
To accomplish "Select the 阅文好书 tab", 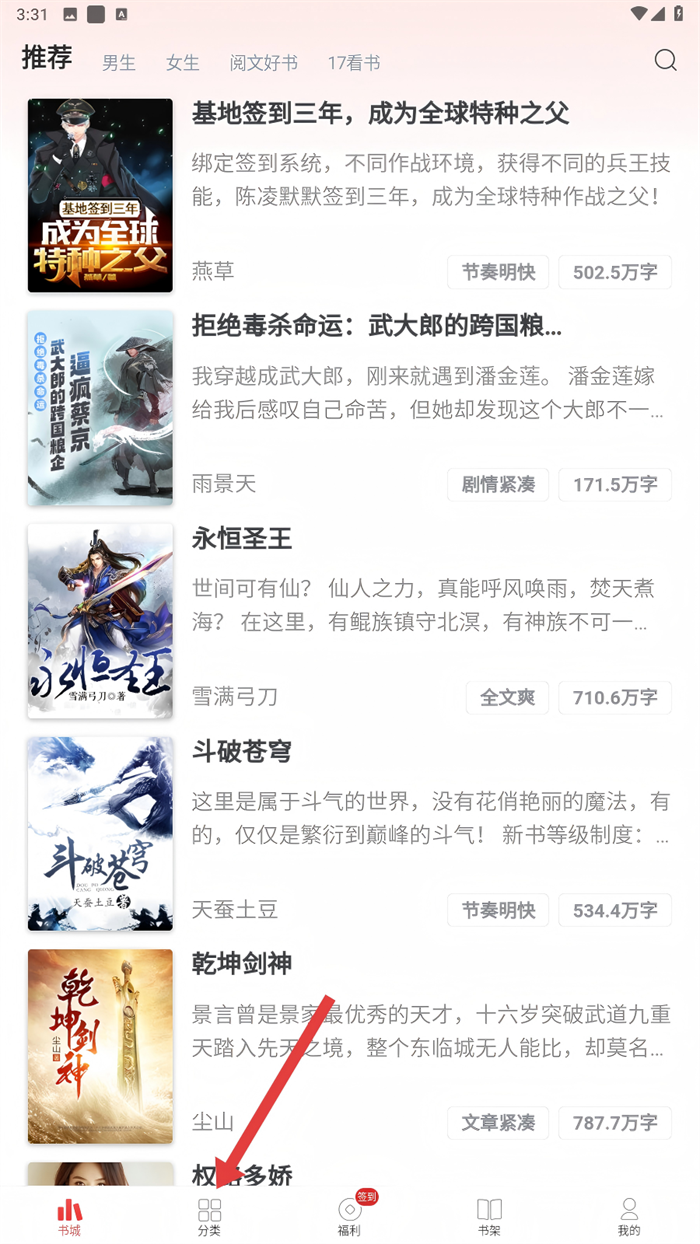I will coord(264,63).
